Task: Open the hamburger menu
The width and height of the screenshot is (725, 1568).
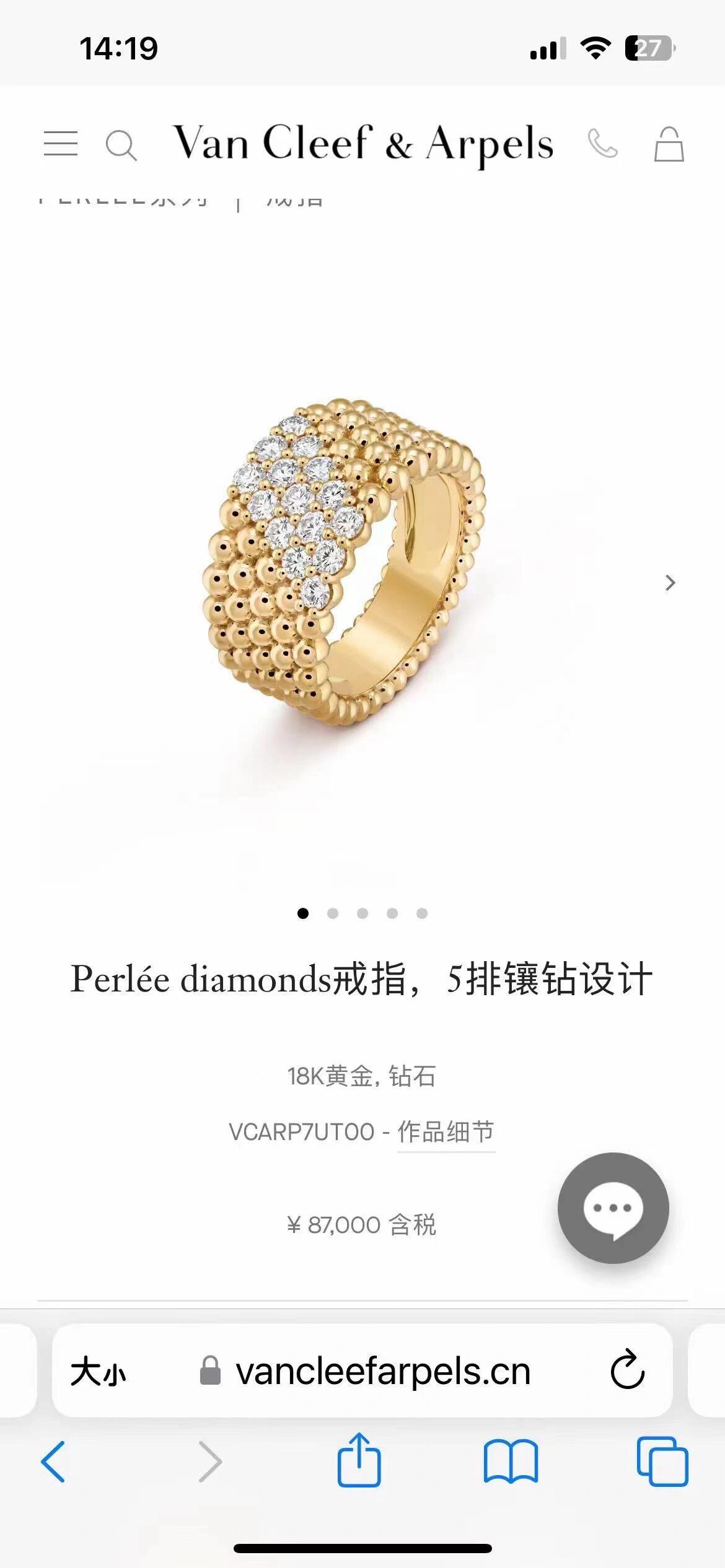Action: point(61,144)
